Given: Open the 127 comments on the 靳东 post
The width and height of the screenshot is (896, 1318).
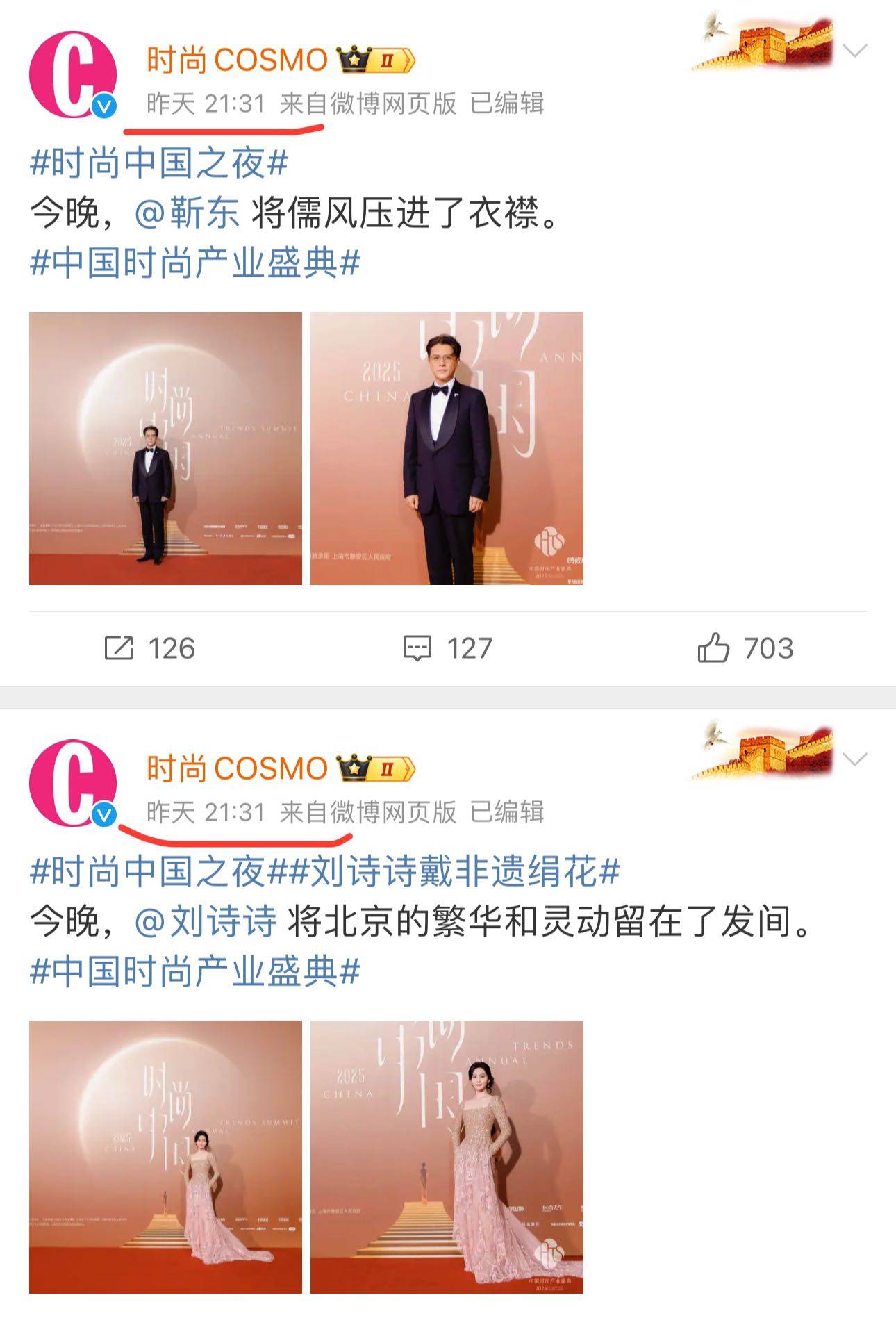Looking at the screenshot, I should pos(448,648).
